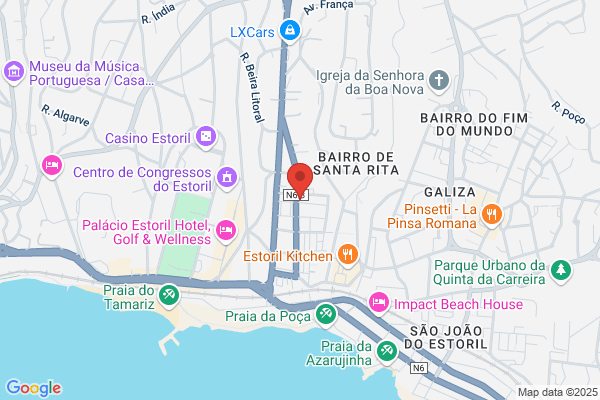Tap the Praia da Poça beach marker
This screenshot has height=400, width=600.
(326, 315)
